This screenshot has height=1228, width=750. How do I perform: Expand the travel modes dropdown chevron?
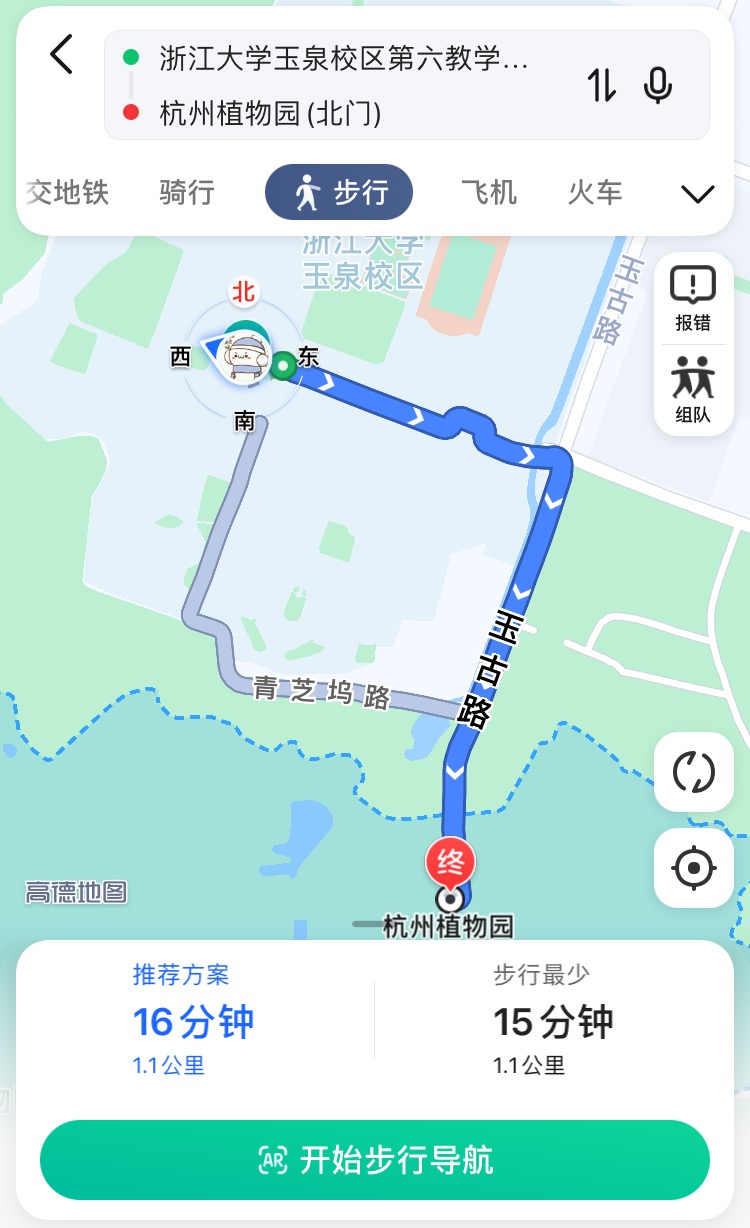point(697,193)
